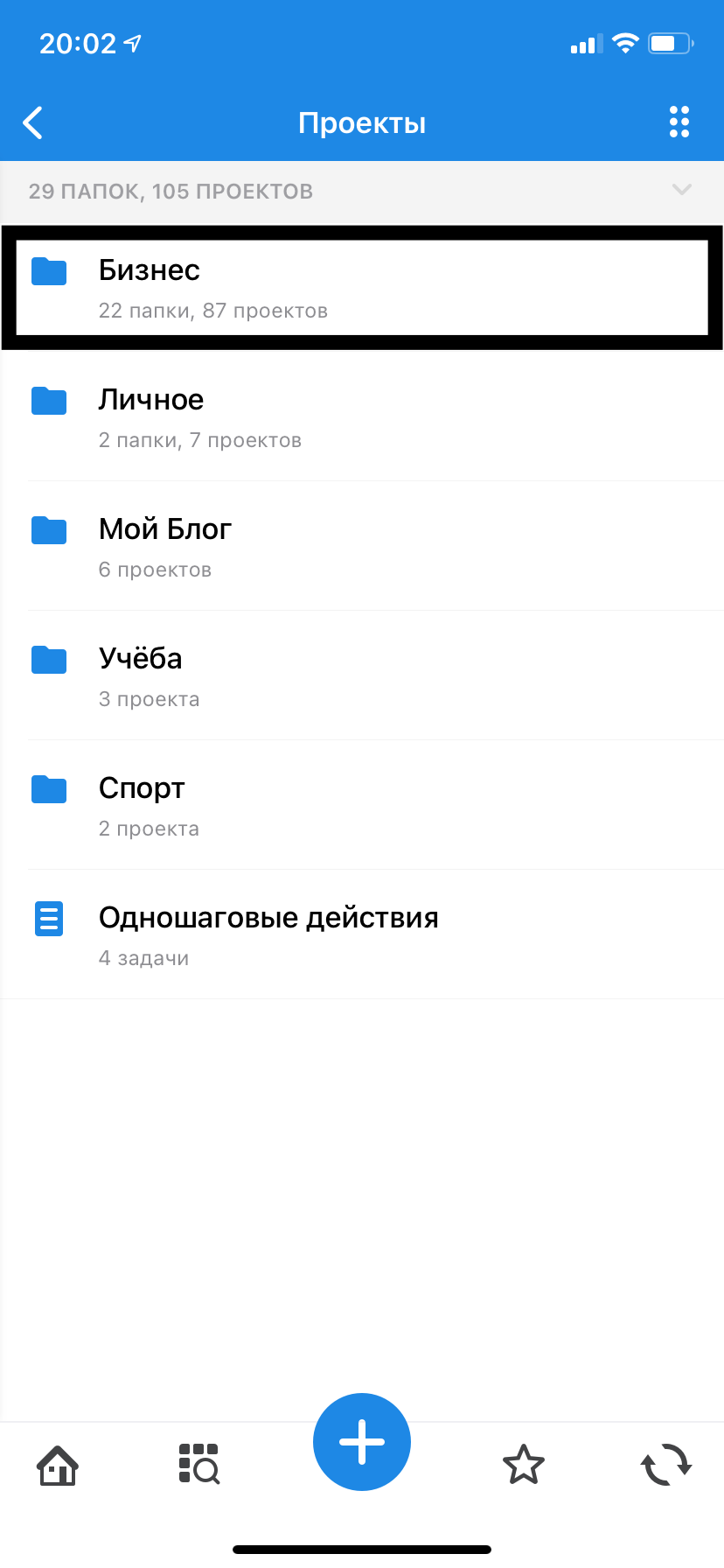
Task: Switch to the favorites star tab
Action: click(x=523, y=1465)
